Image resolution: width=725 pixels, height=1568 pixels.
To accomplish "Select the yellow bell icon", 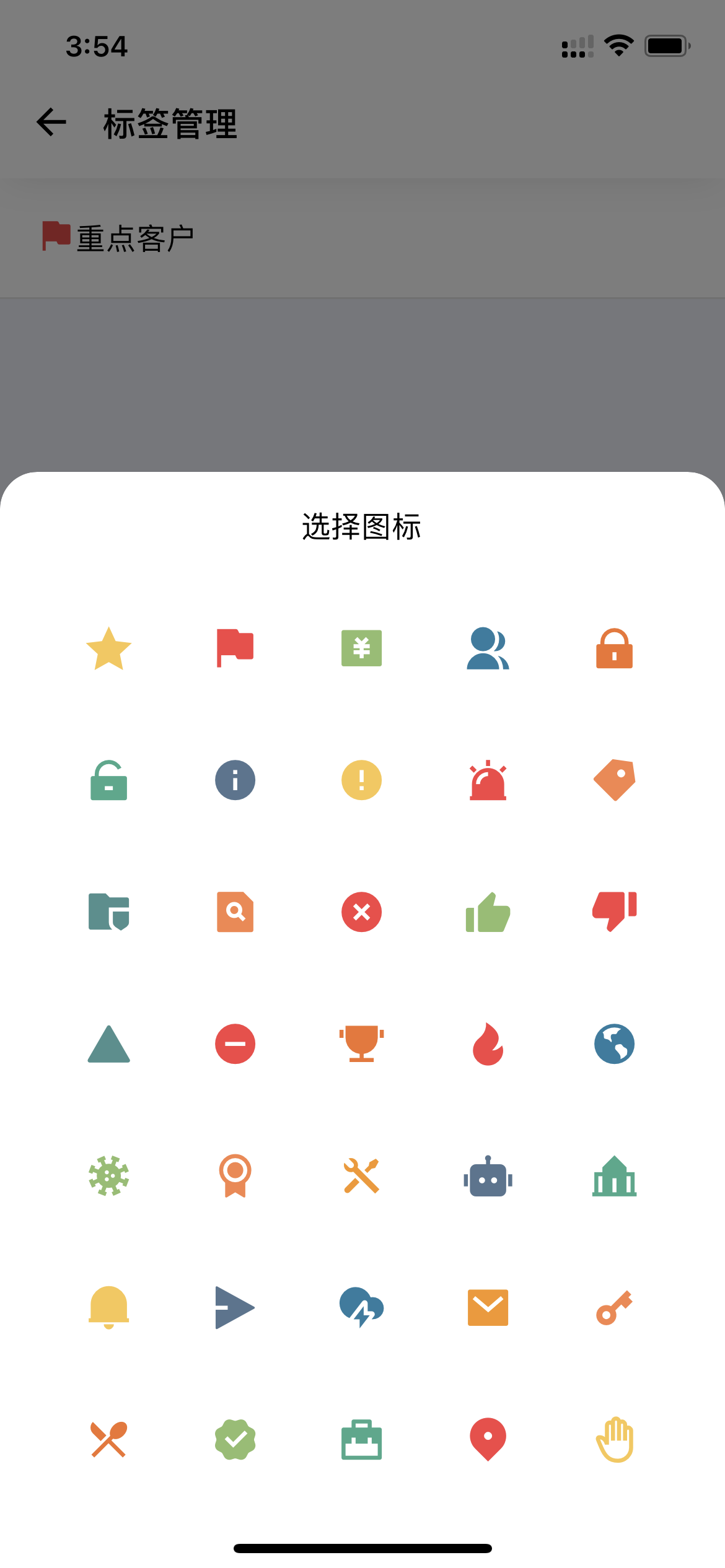I will 108,1308.
